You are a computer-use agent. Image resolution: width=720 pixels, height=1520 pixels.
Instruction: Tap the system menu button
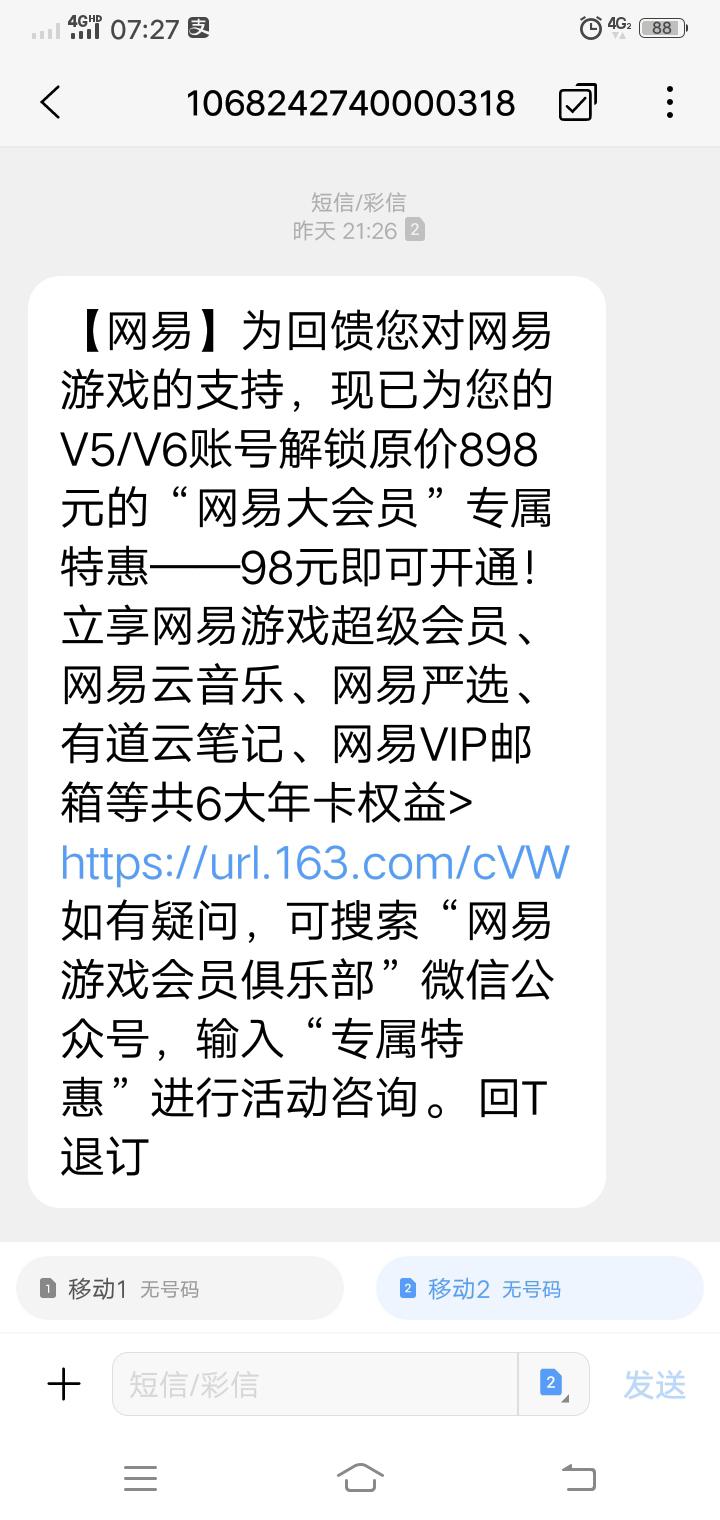pos(140,1477)
